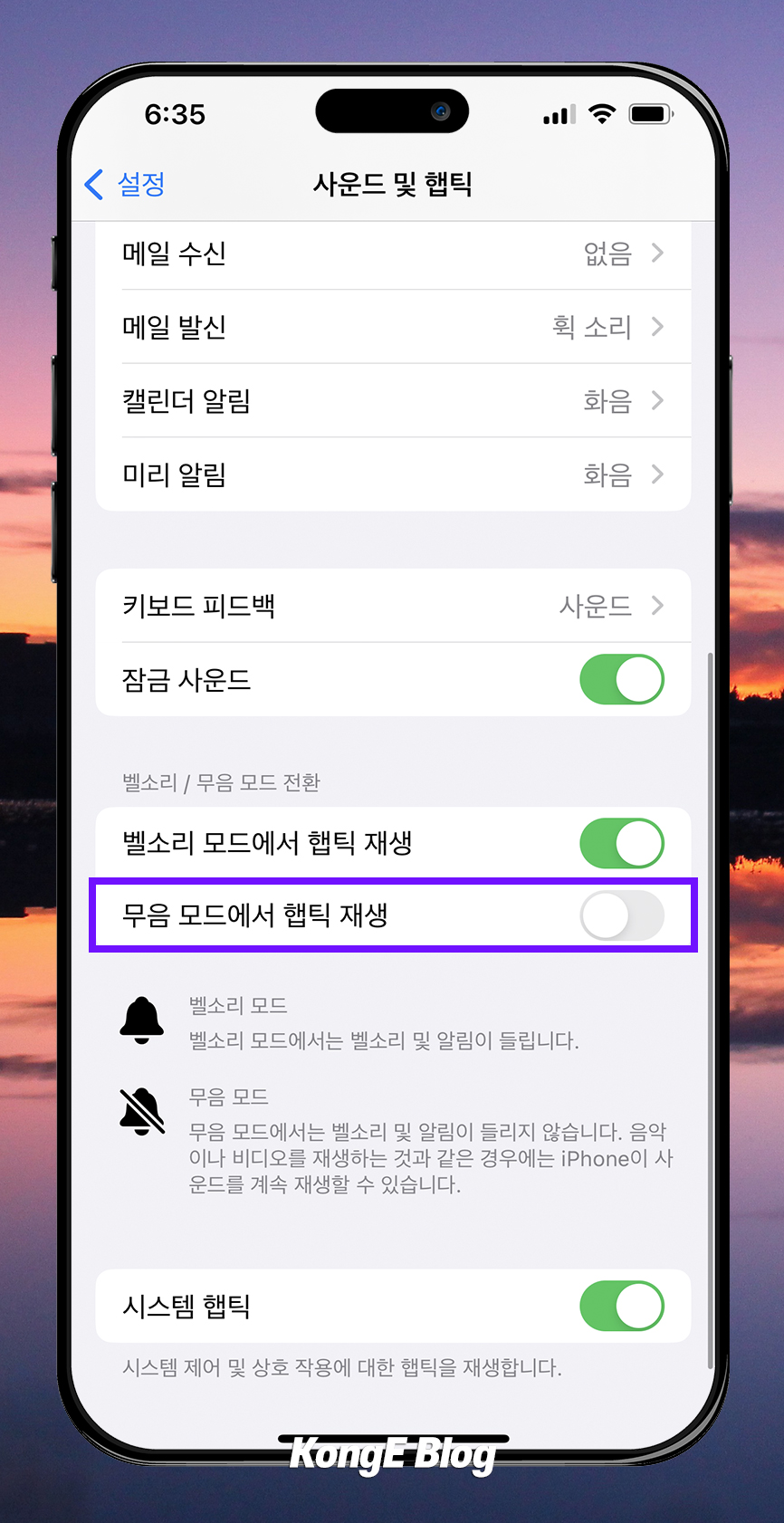784x1523 pixels.
Task: Open 키보드 피드백 settings
Action: point(393,606)
